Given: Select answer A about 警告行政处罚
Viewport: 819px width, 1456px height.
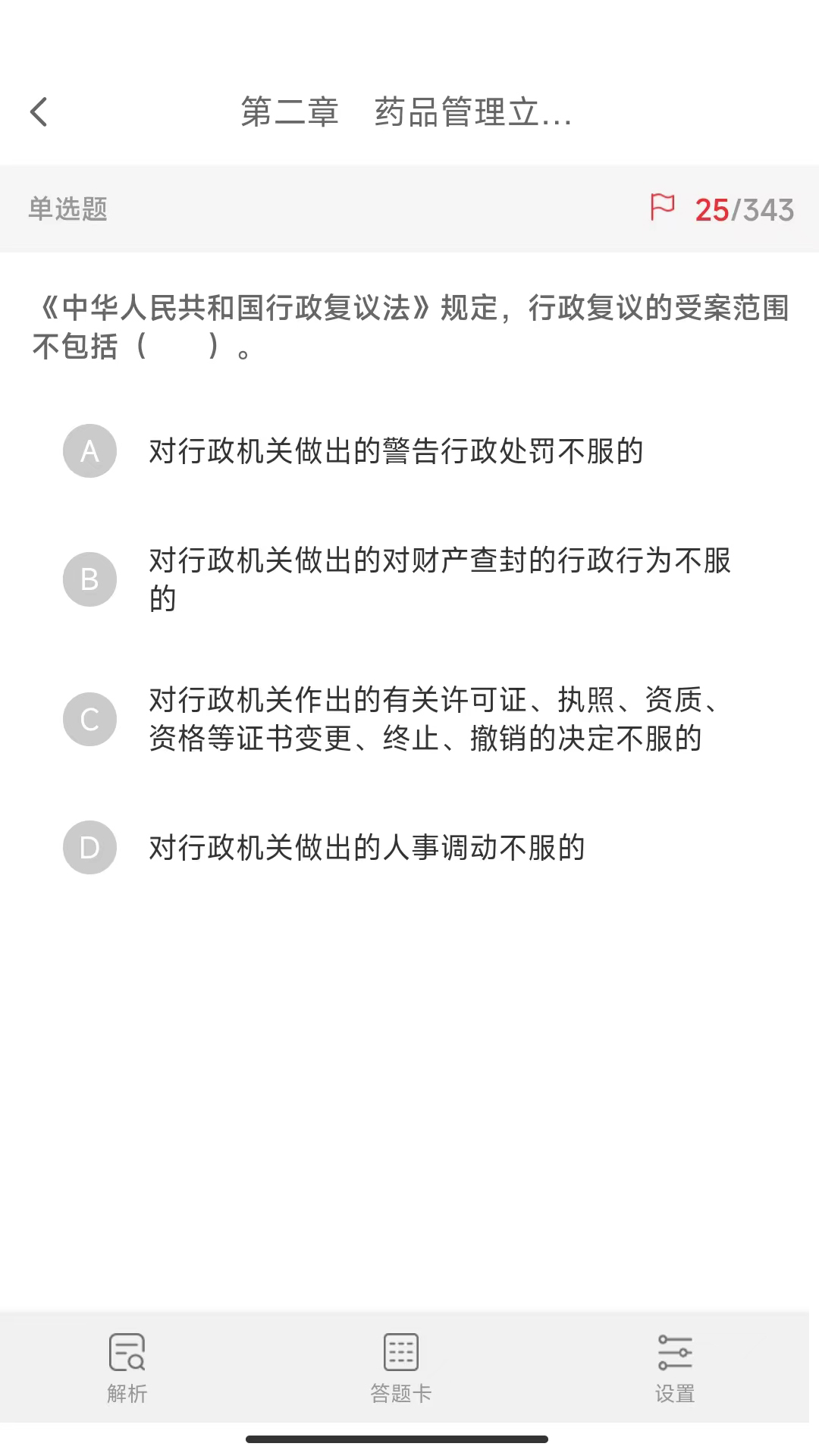Looking at the screenshot, I should point(90,451).
